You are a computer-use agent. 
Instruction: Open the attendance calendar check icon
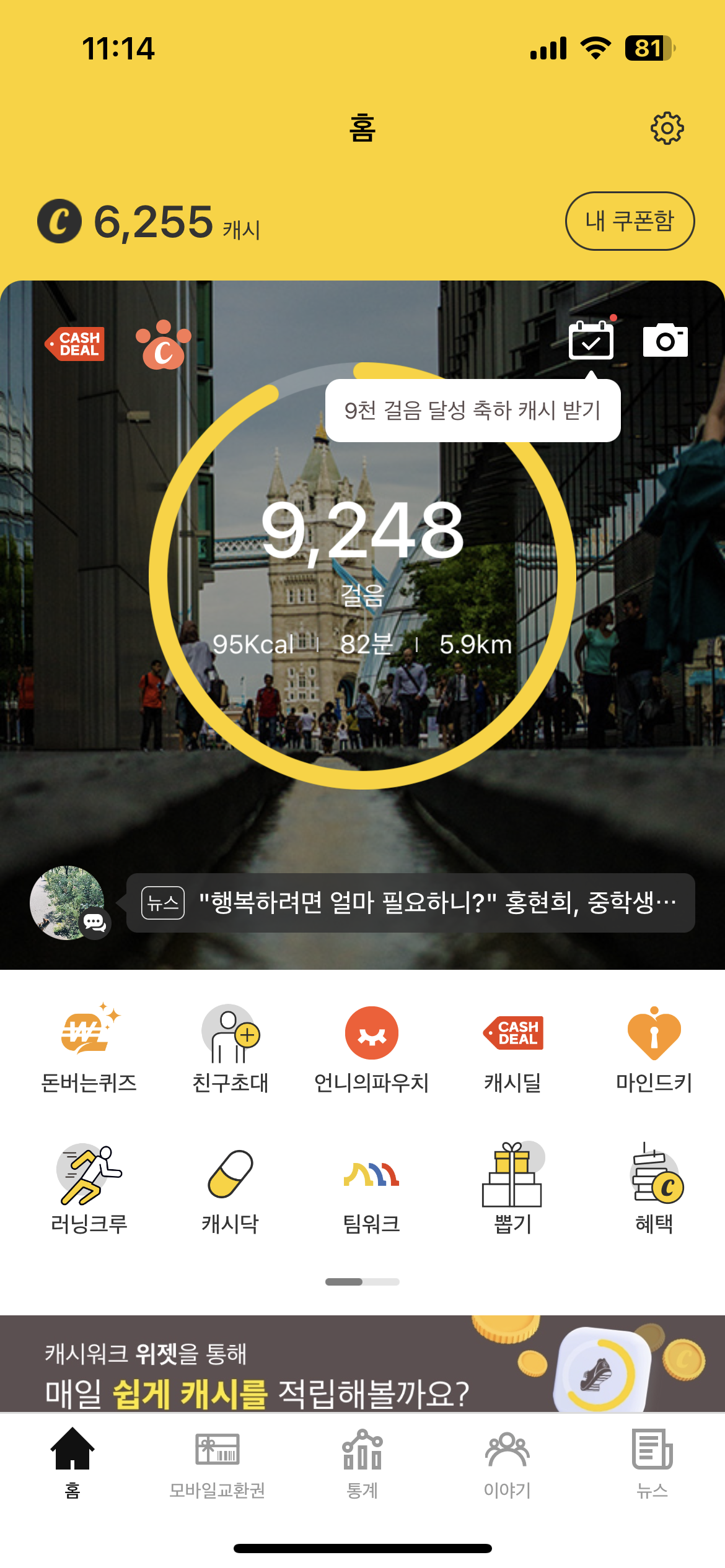point(591,340)
